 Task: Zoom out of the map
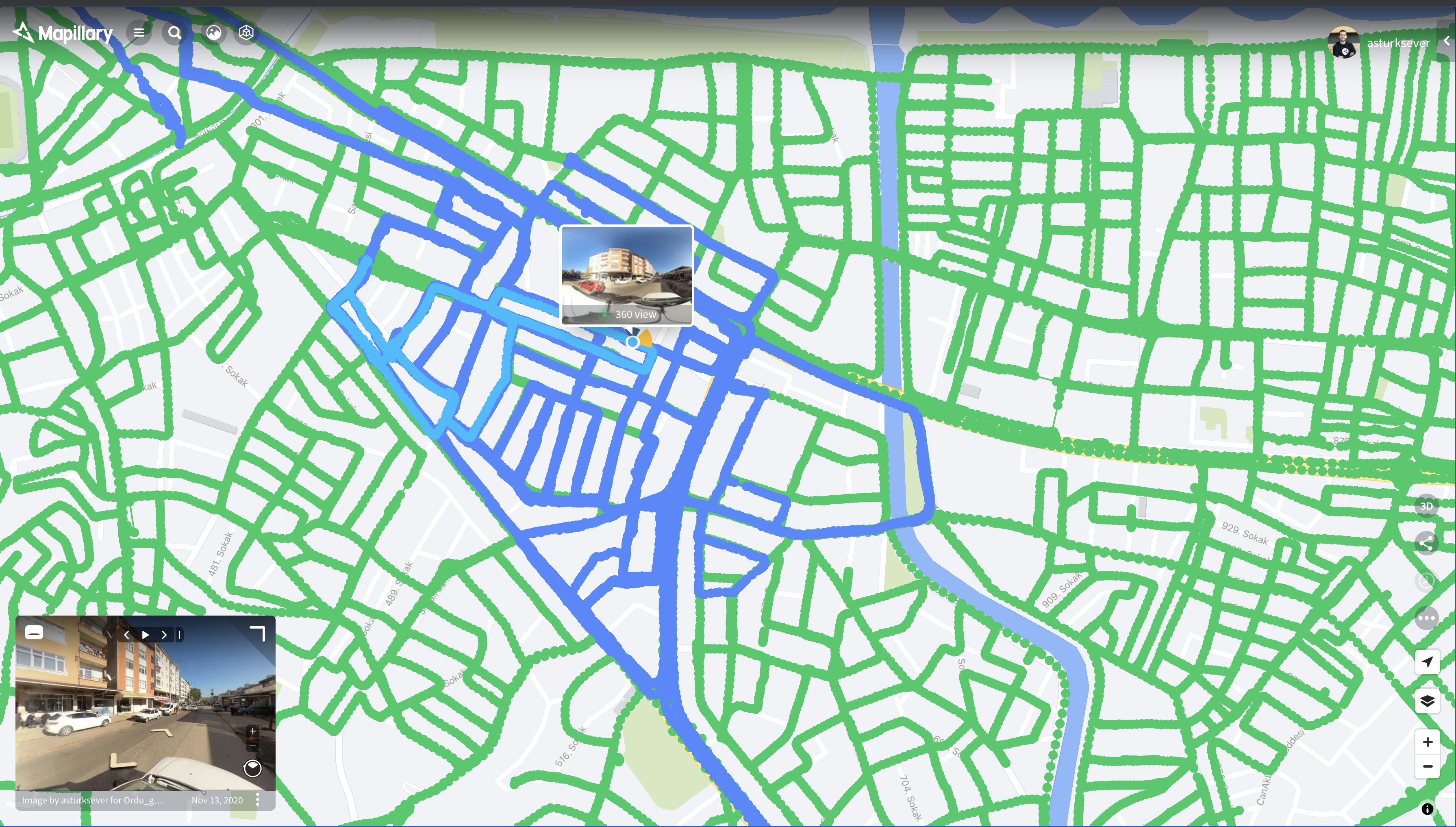[x=1427, y=767]
